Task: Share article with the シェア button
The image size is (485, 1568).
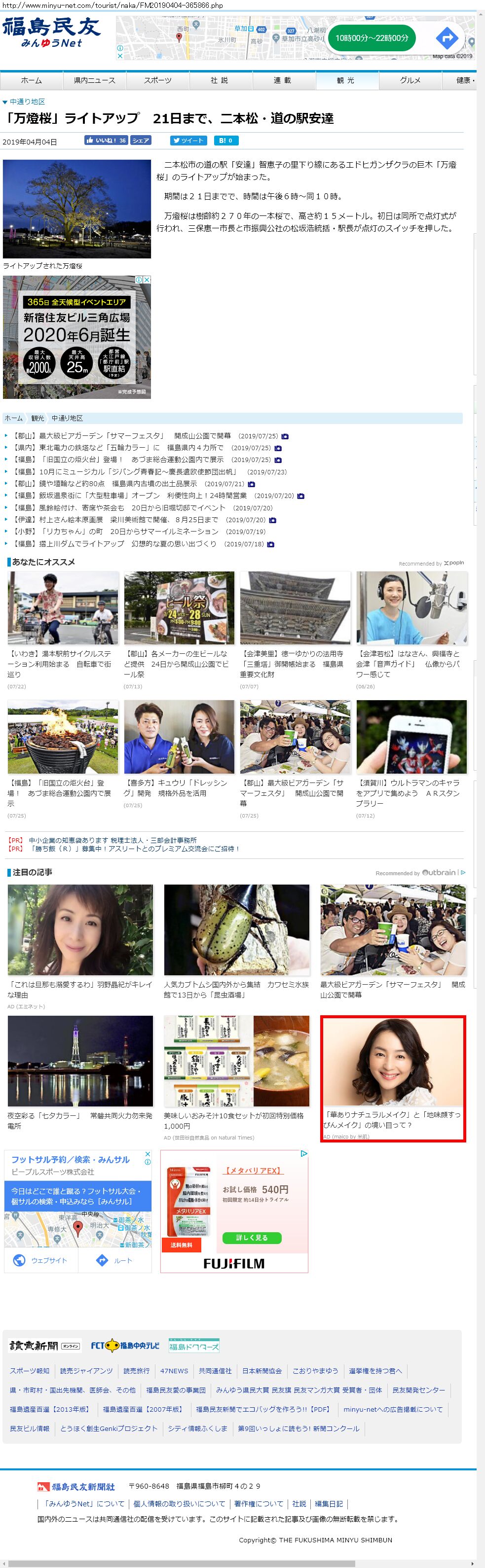Action: click(141, 141)
